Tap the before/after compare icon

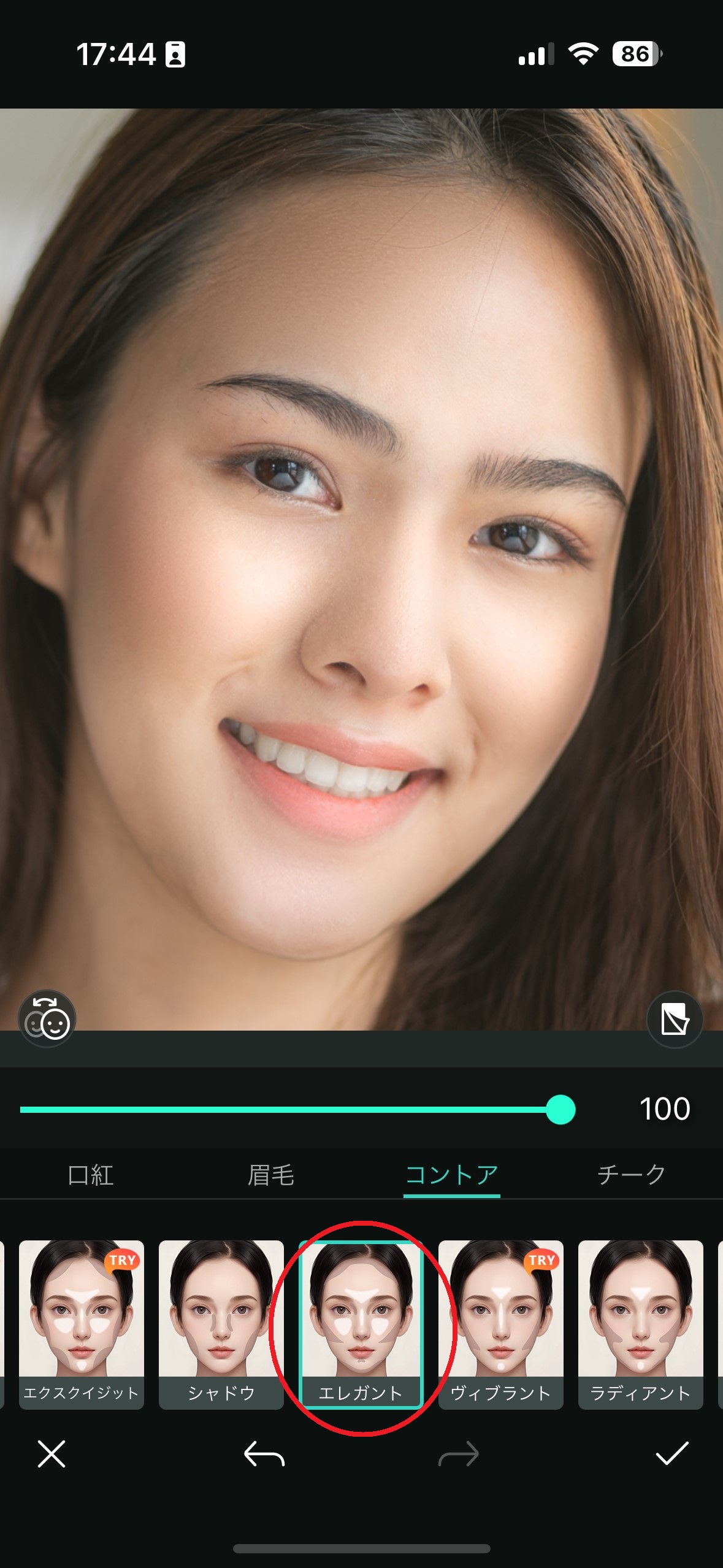(x=675, y=1020)
